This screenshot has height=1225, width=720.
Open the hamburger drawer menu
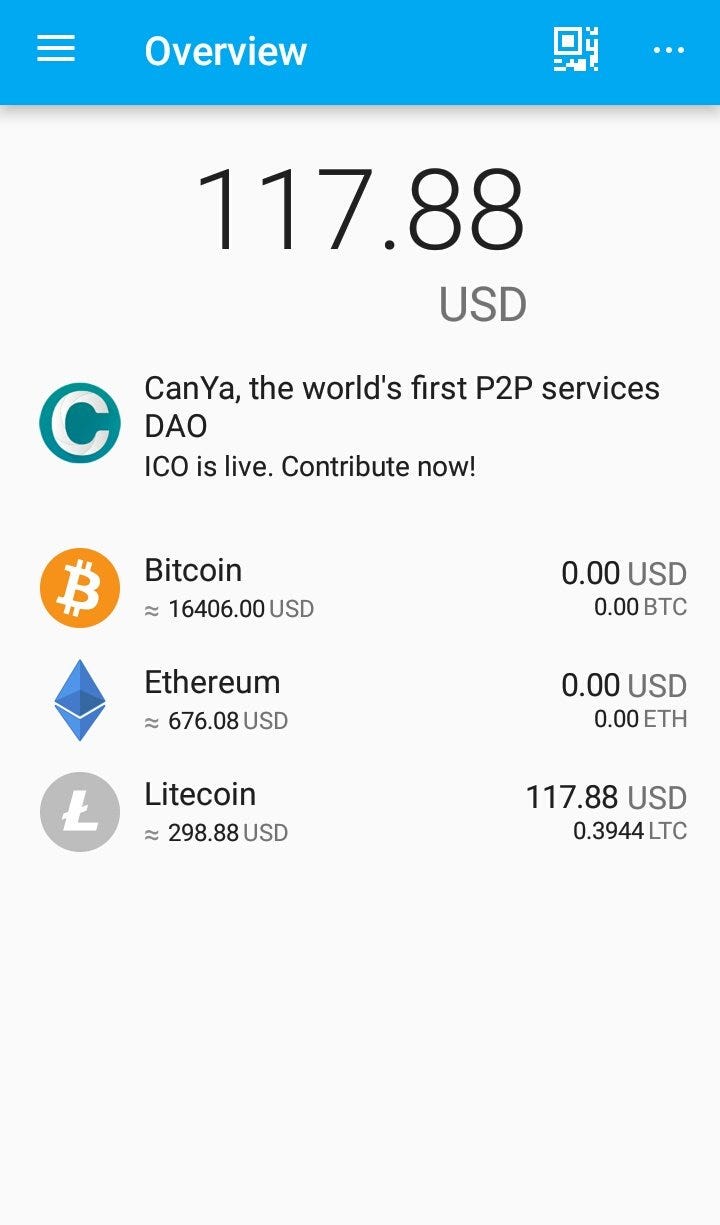(56, 49)
